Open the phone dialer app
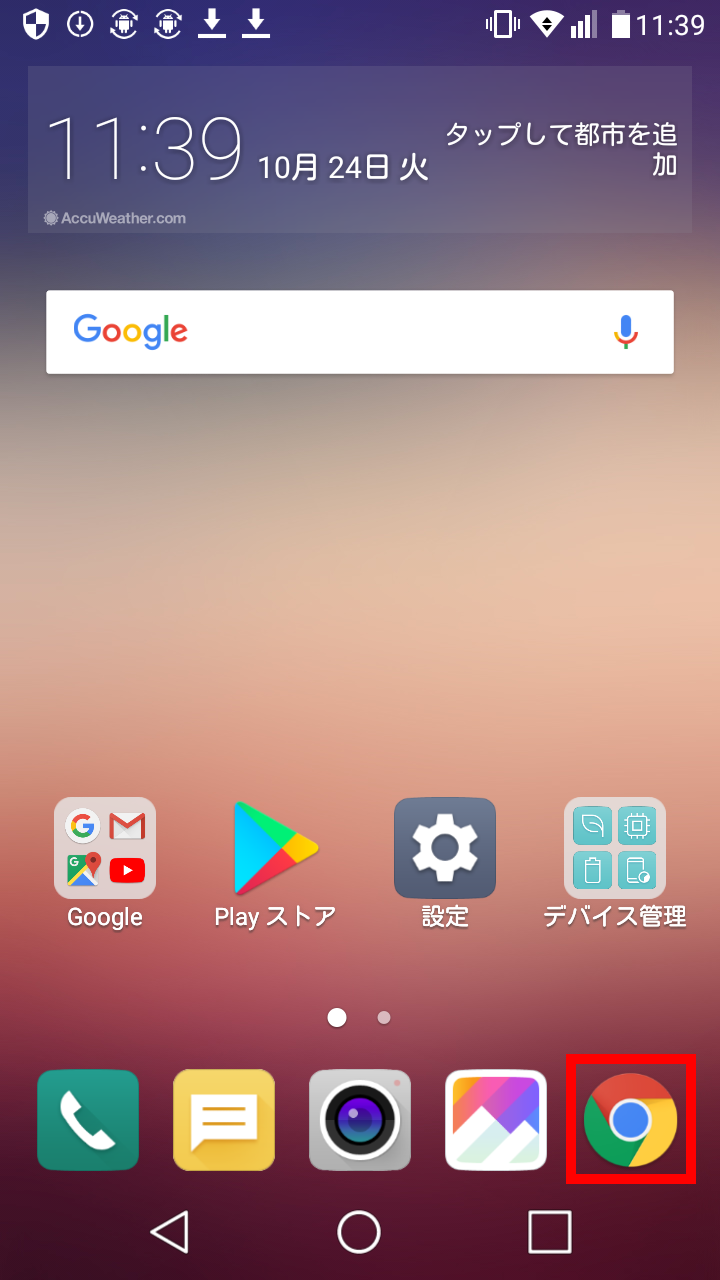Screen dimensions: 720x1280 tap(88, 1120)
